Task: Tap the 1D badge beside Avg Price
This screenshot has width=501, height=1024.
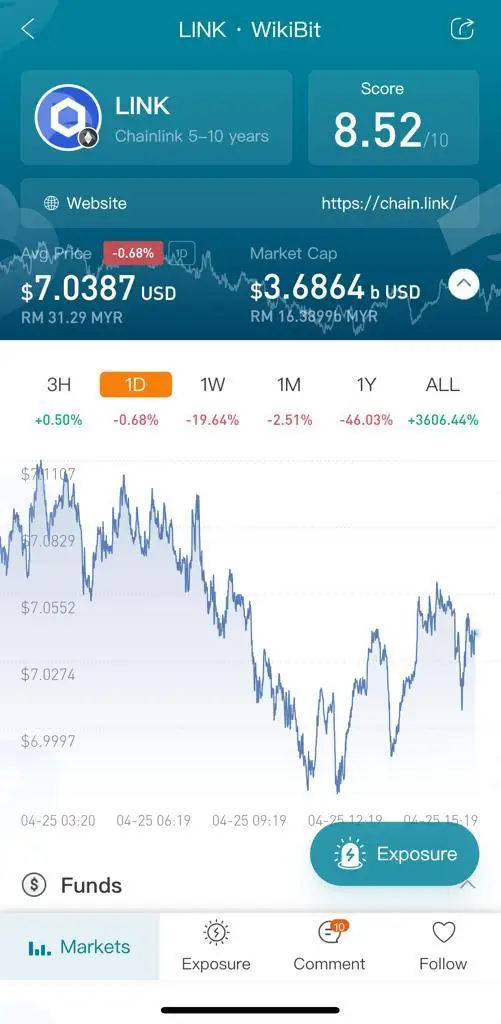Action: click(182, 253)
